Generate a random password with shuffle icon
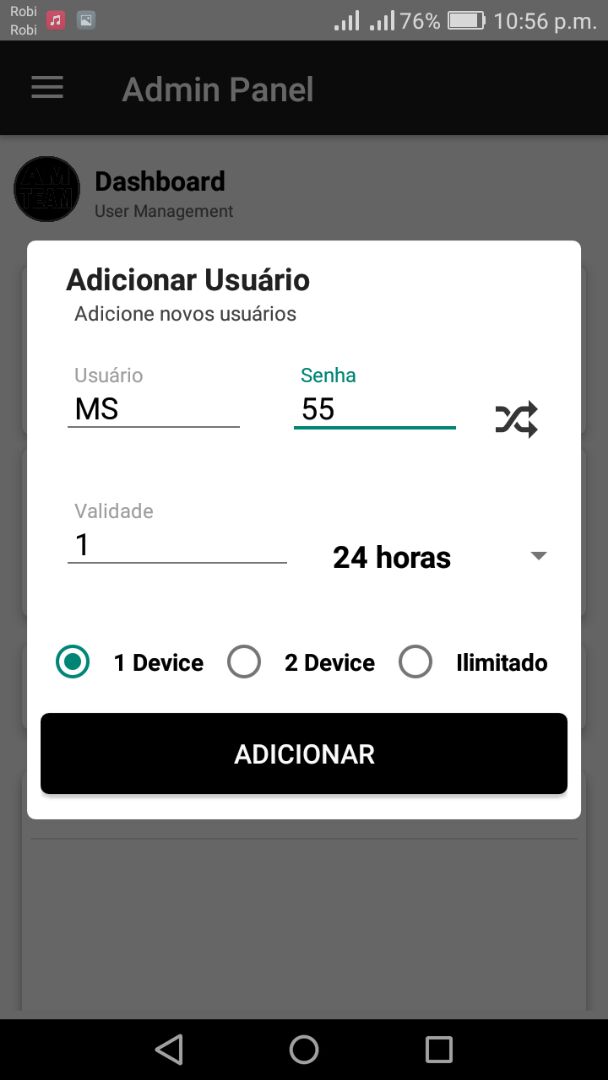The image size is (608, 1080). pos(516,419)
